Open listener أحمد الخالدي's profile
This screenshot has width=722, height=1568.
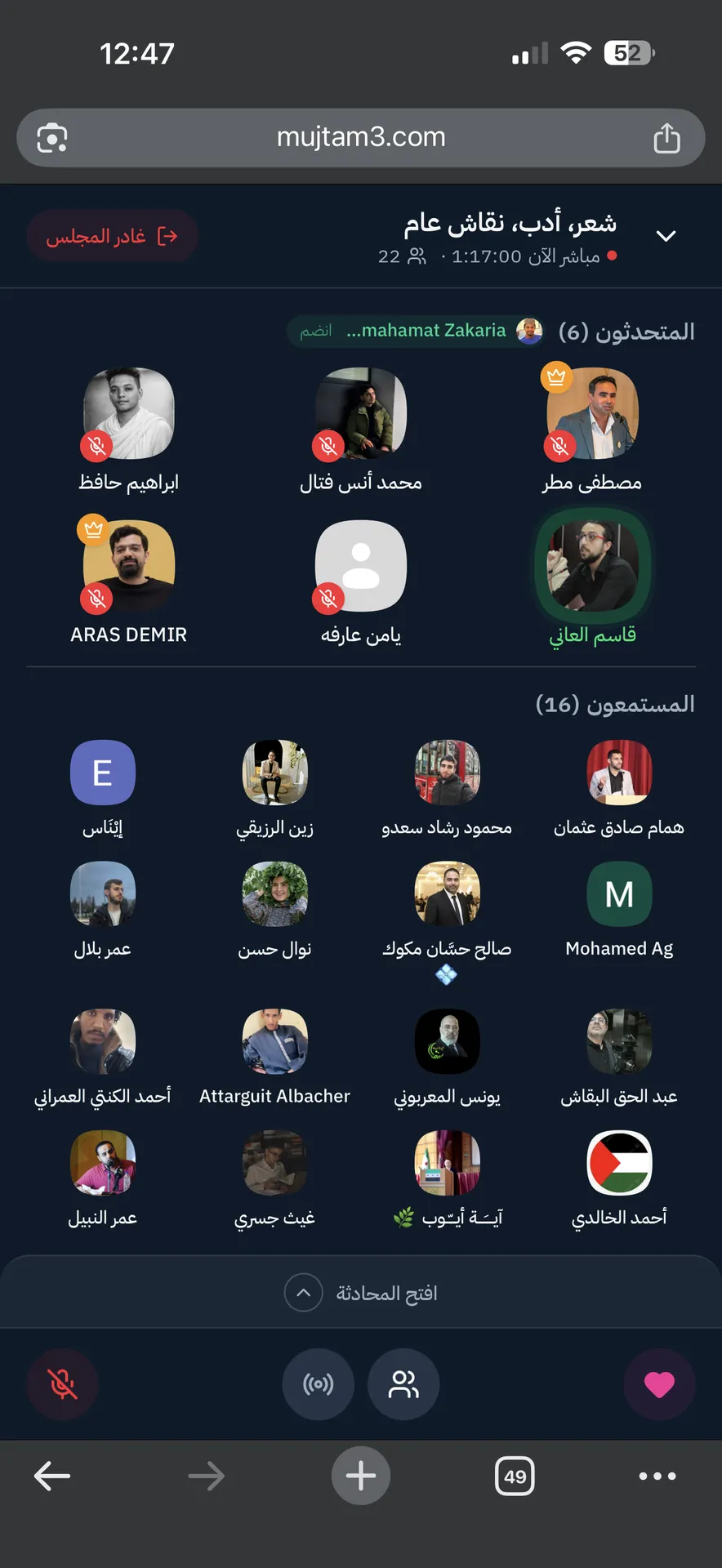619,1163
